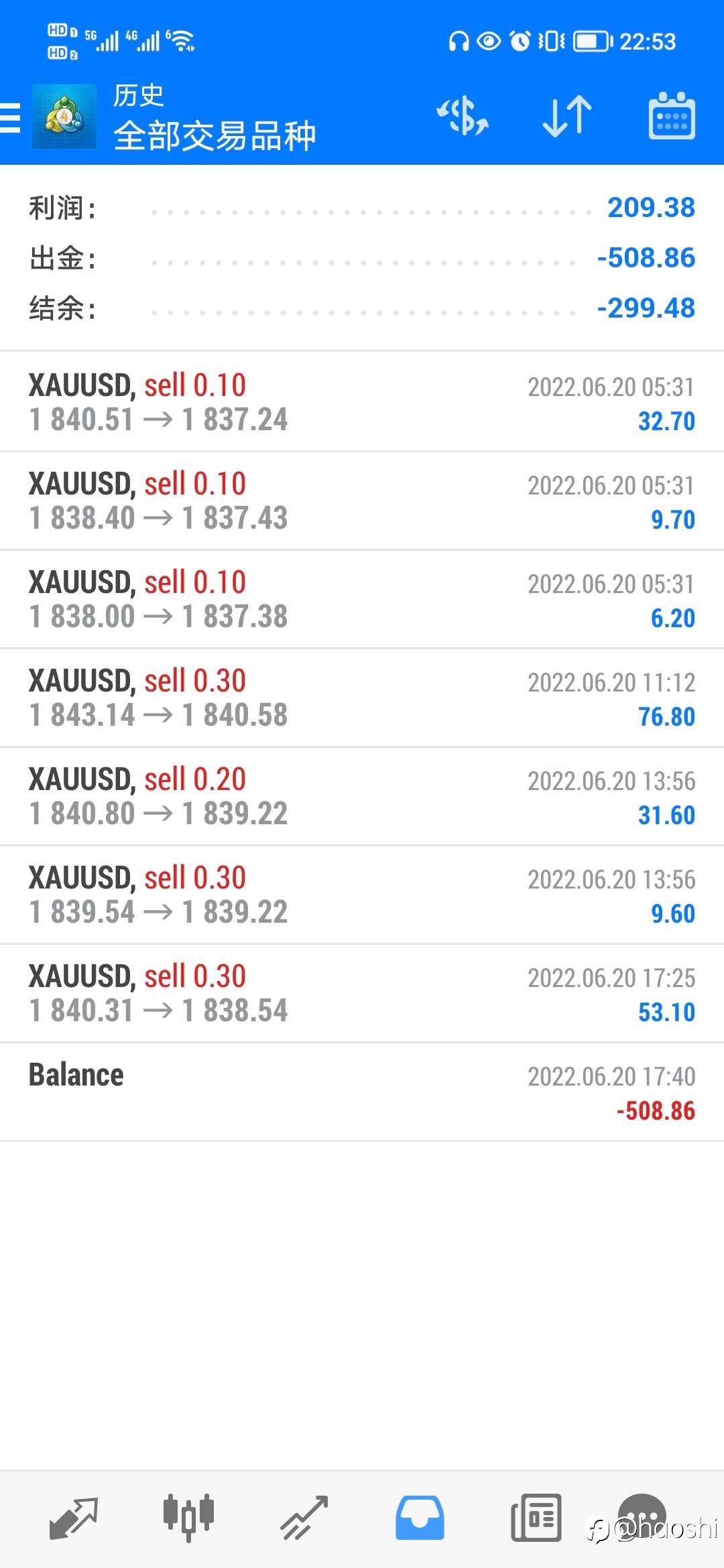Select the 11:12 sell 0.30 trade
Viewport: 724px width, 1568px height.
(x=362, y=698)
